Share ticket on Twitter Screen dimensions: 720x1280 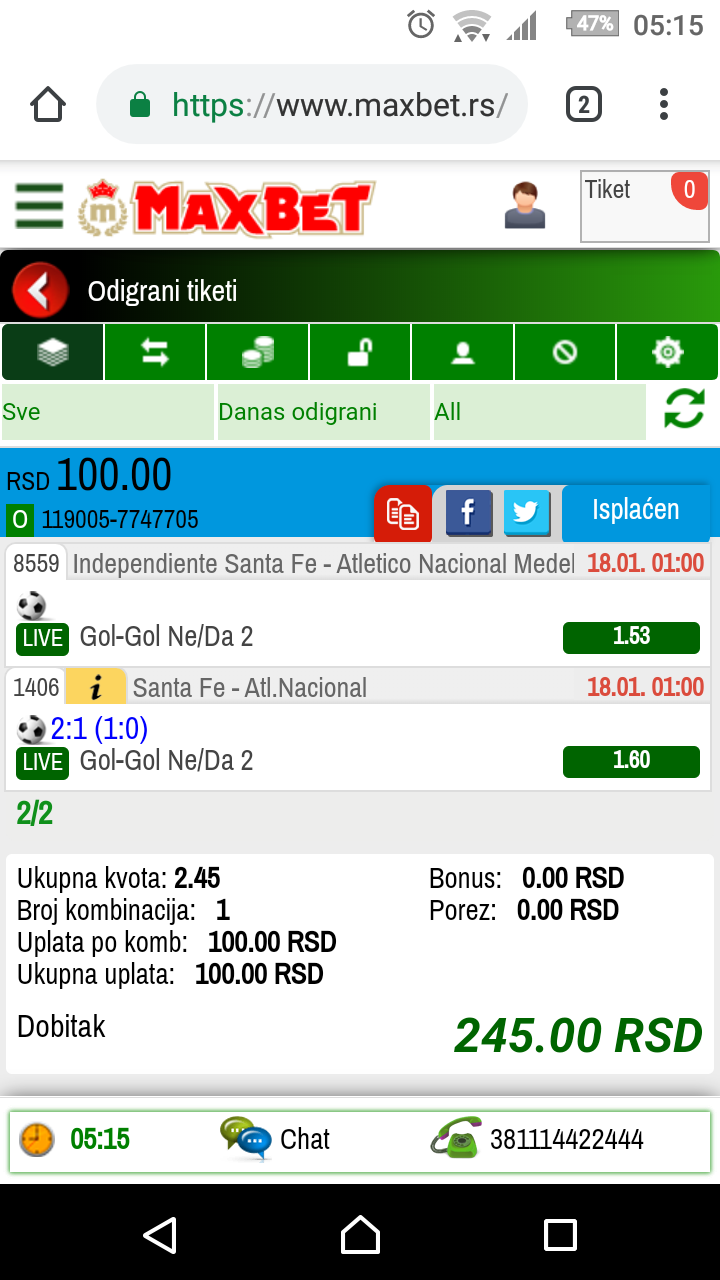[x=527, y=514]
